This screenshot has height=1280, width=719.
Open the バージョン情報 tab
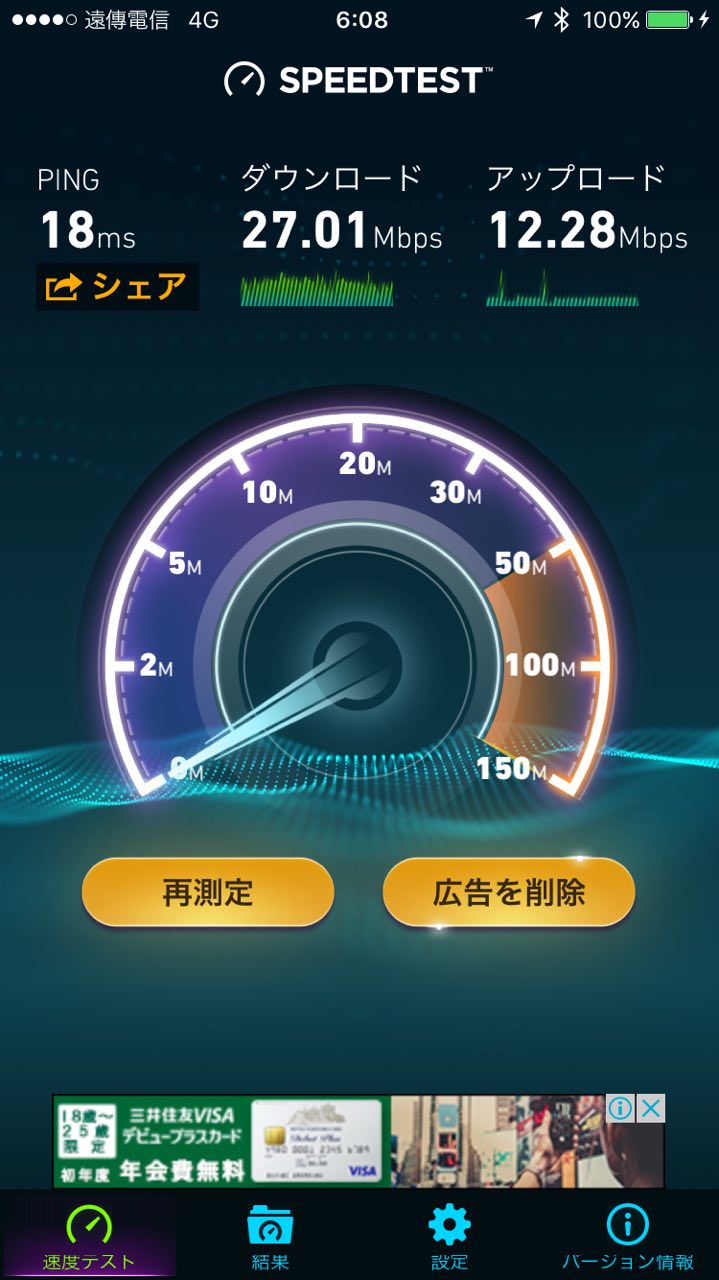(x=628, y=1236)
